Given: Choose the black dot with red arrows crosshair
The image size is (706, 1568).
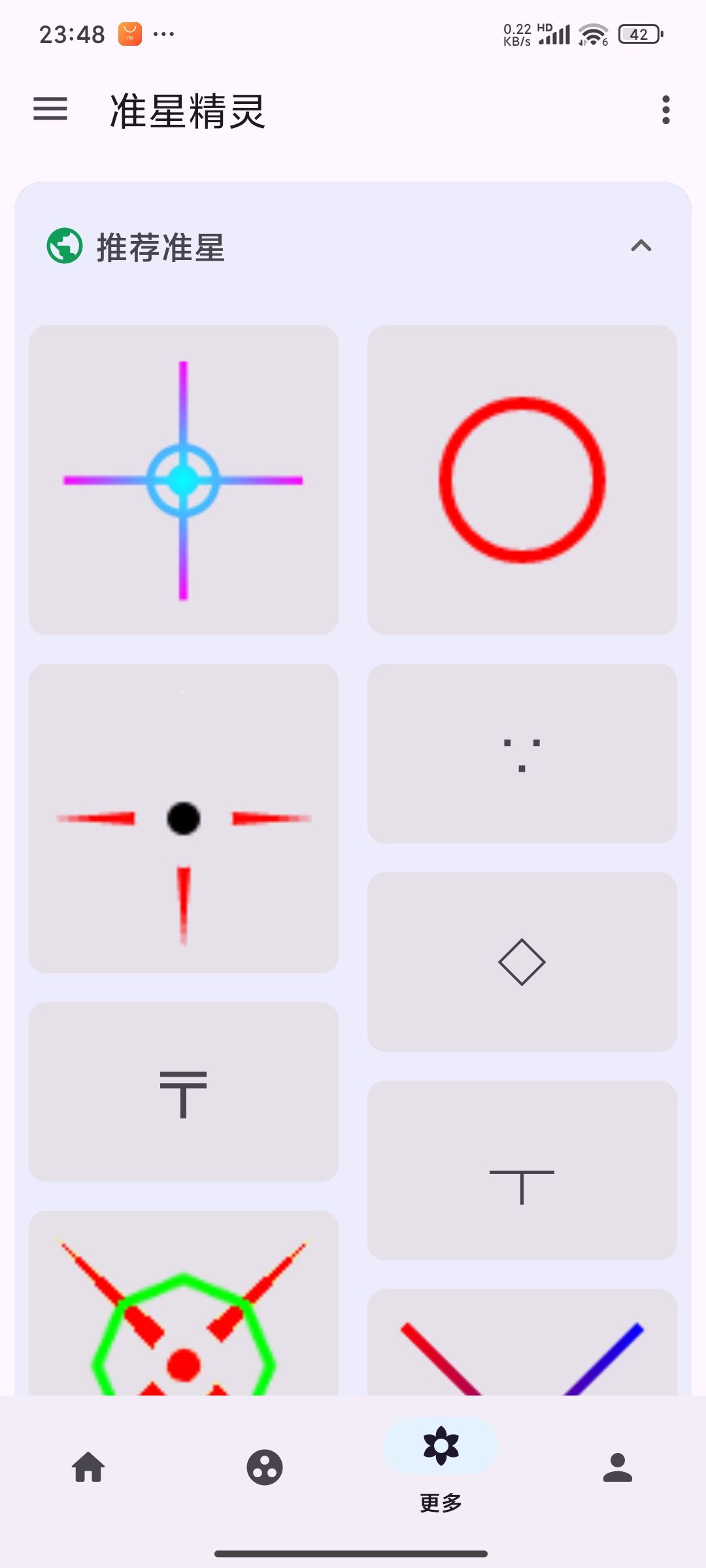Looking at the screenshot, I should [x=183, y=819].
